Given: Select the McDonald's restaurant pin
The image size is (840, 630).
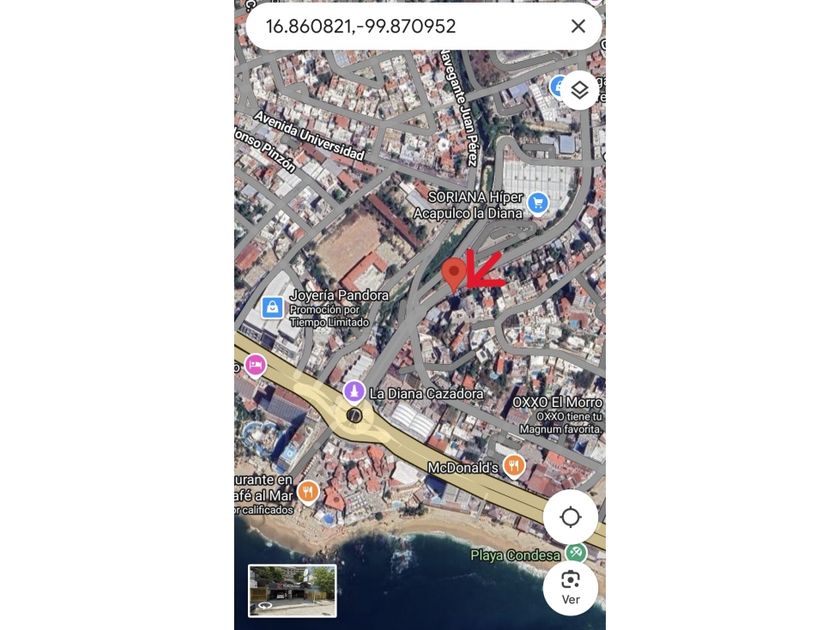Looking at the screenshot, I should tap(513, 466).
